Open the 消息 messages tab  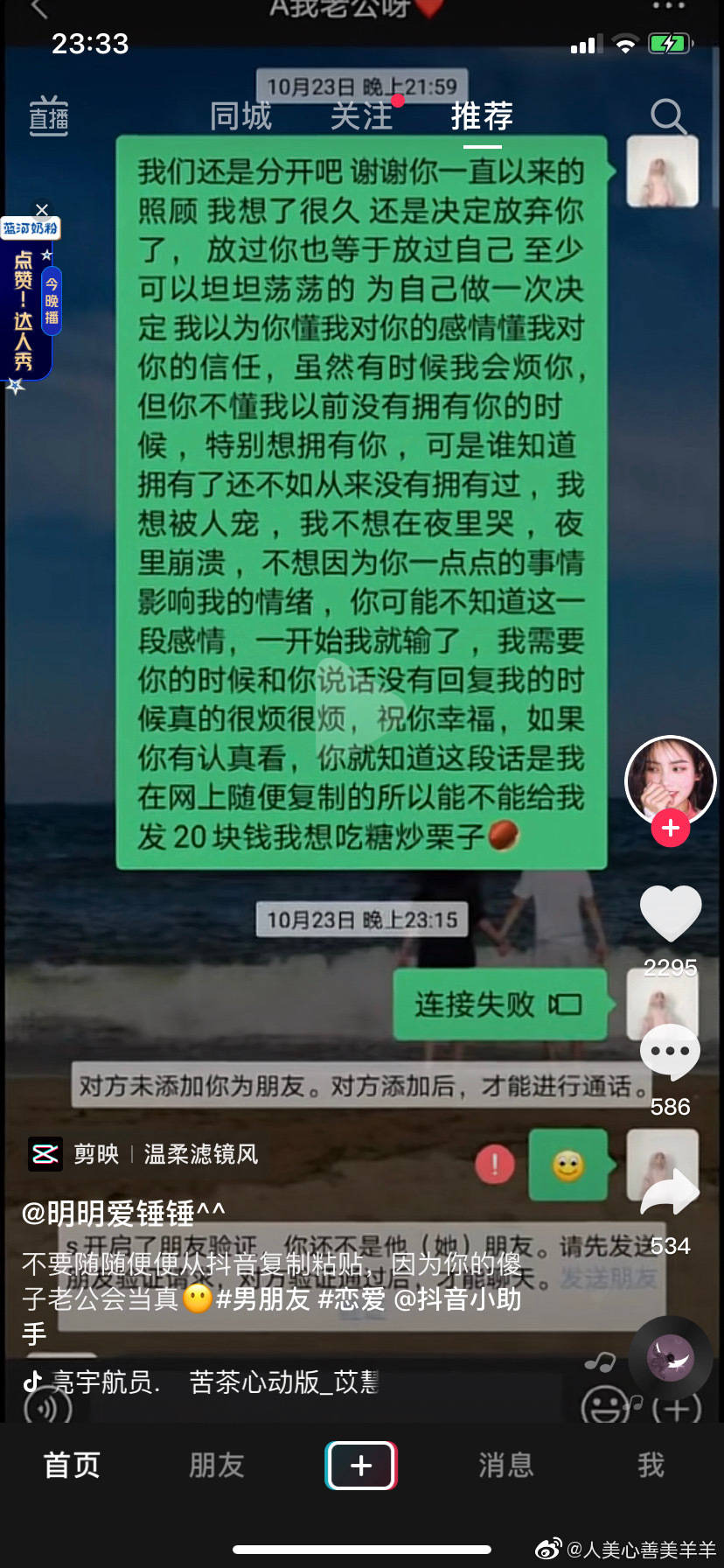pos(505,1465)
